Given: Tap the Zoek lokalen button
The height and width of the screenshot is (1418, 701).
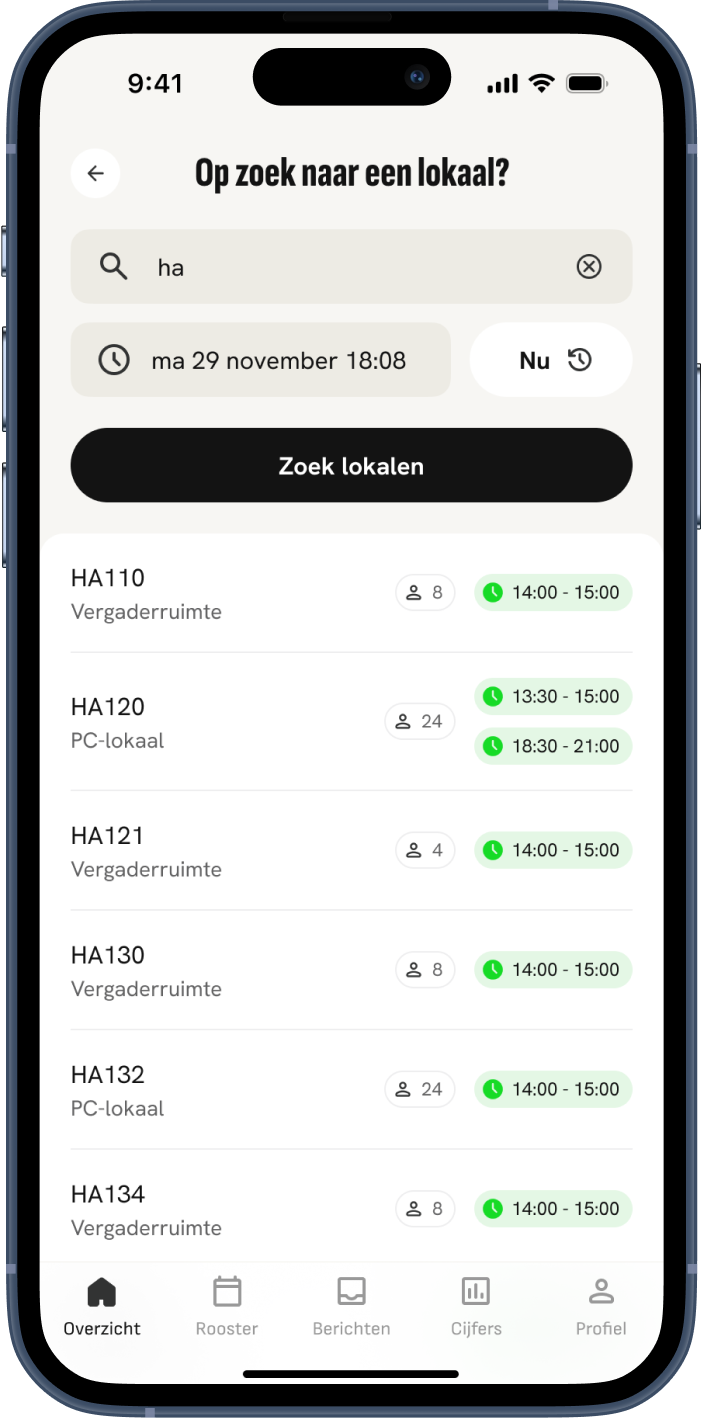Looking at the screenshot, I should tap(351, 466).
